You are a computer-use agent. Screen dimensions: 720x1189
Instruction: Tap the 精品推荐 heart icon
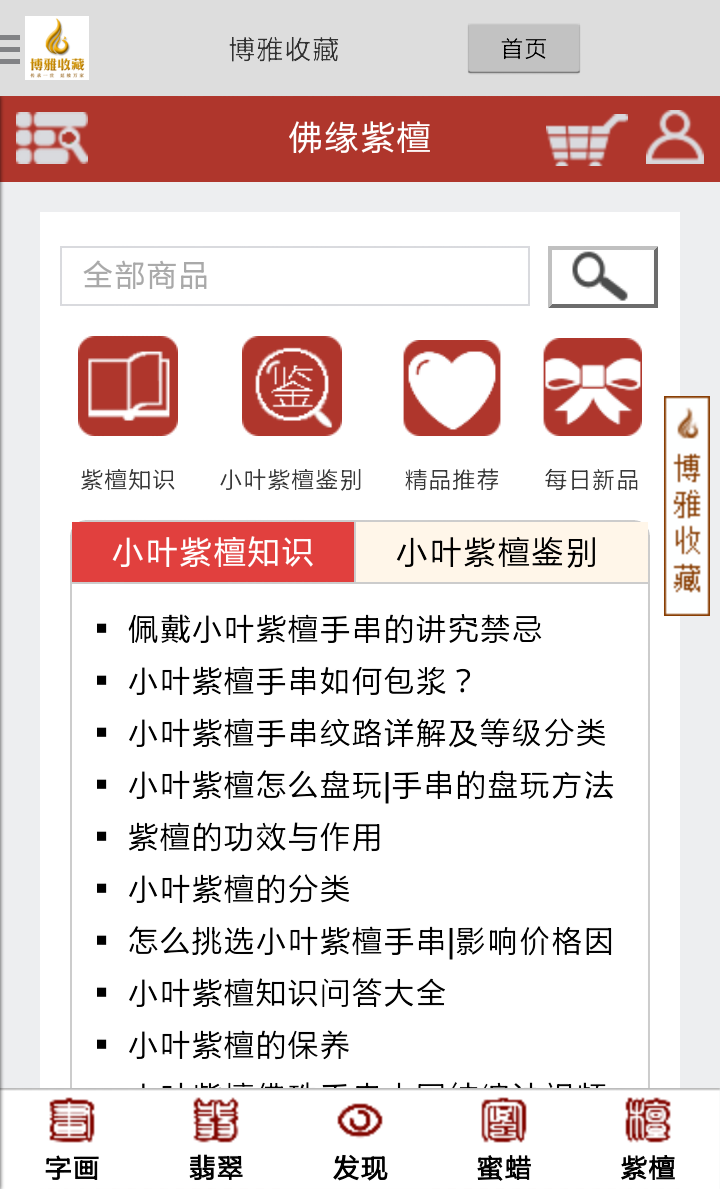451,386
